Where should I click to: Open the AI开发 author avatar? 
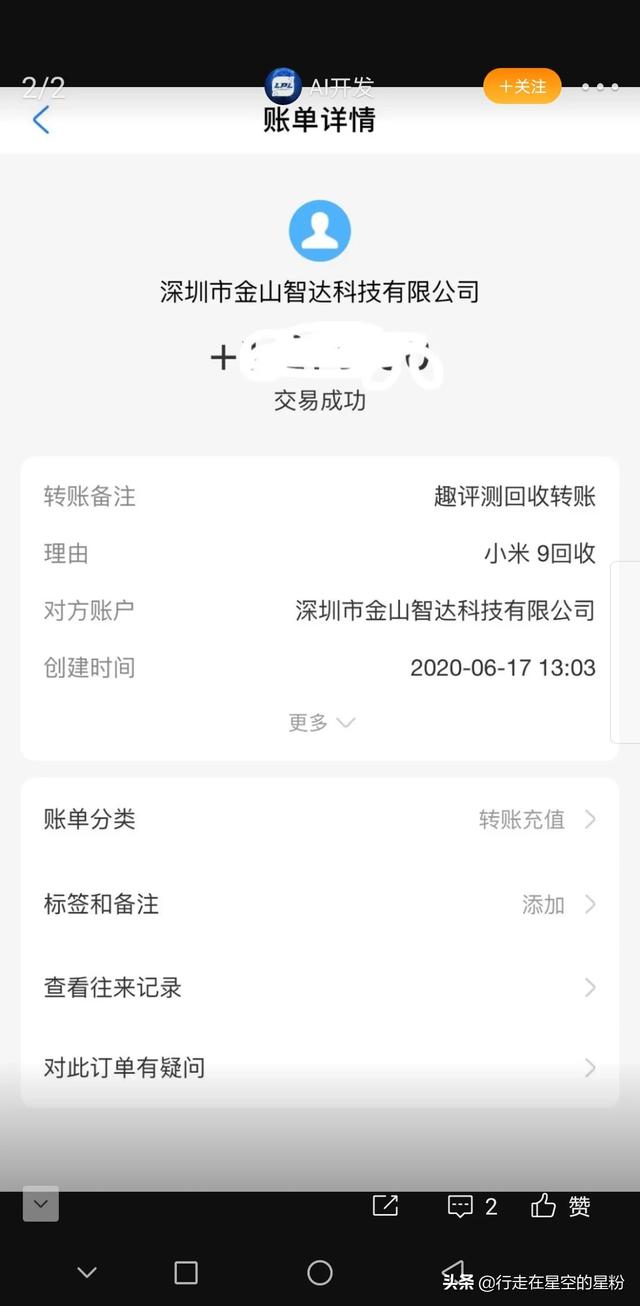[283, 86]
